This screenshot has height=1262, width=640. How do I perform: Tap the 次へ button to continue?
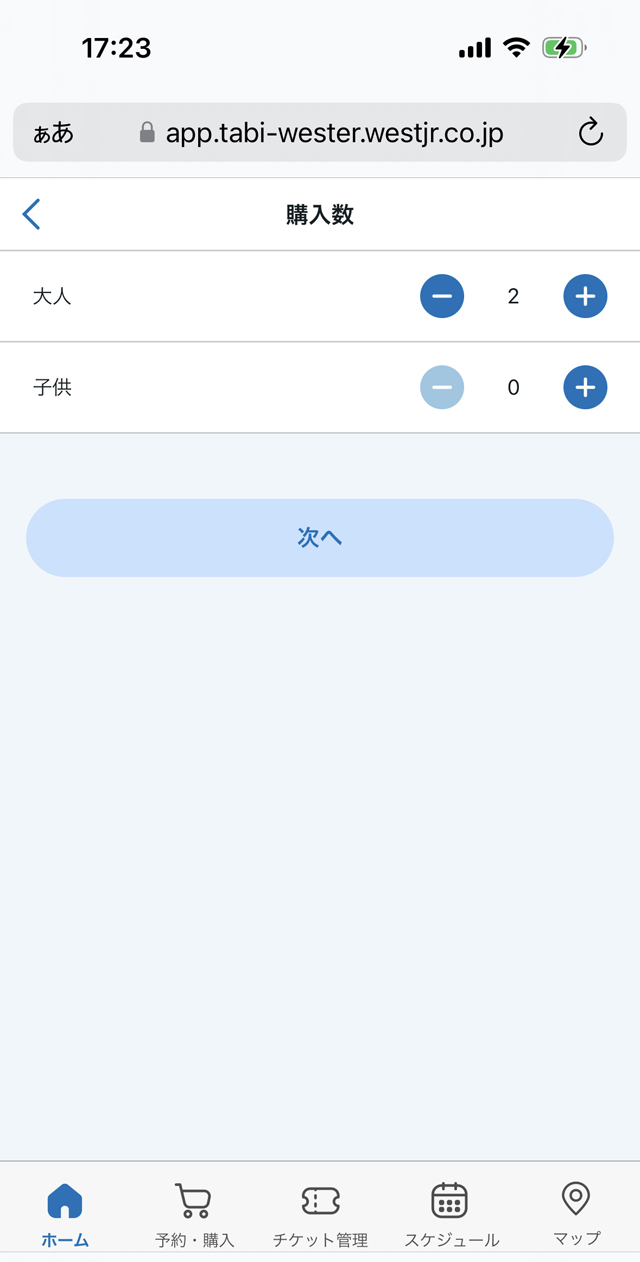[x=320, y=538]
